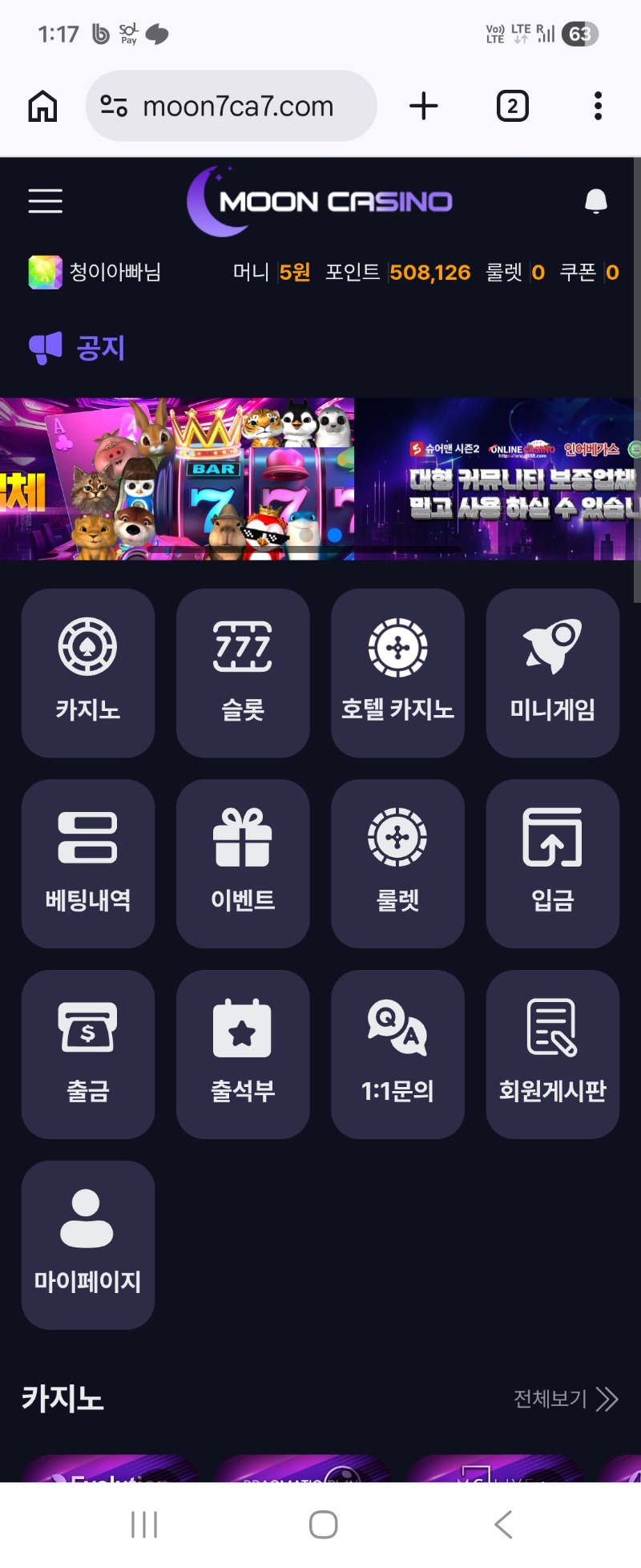Open 1:1문의 inquiry

(397, 1054)
